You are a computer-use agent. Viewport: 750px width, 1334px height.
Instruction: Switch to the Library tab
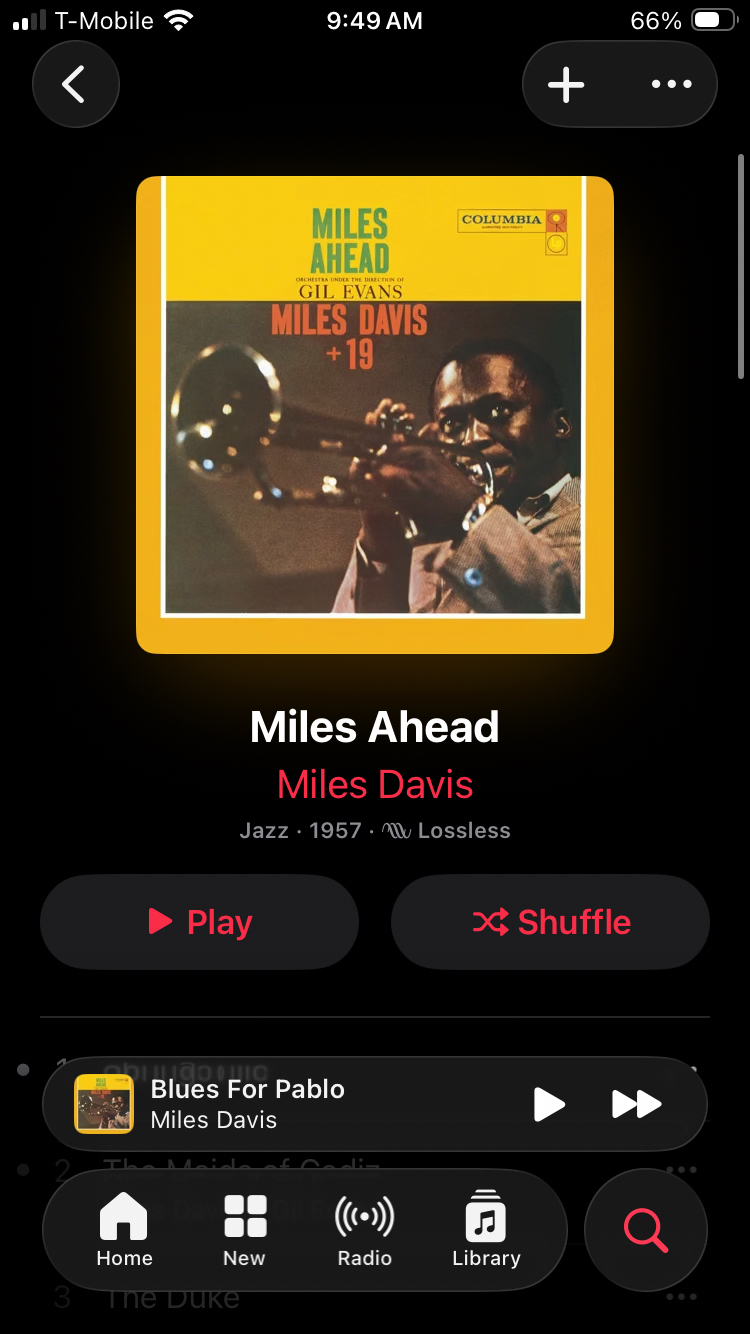(486, 1230)
